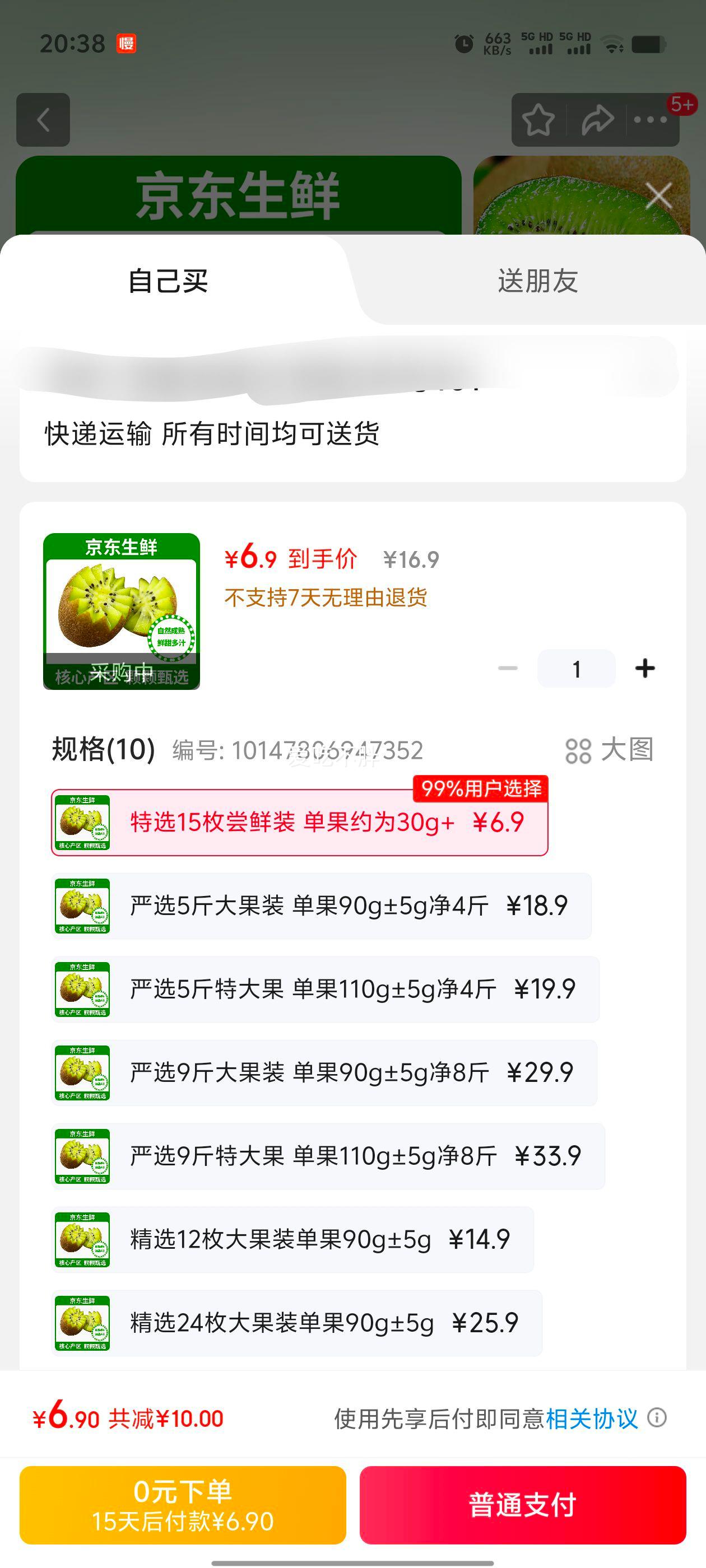706x1568 pixels.
Task: Pay now with 普通支付
Action: point(523,1505)
